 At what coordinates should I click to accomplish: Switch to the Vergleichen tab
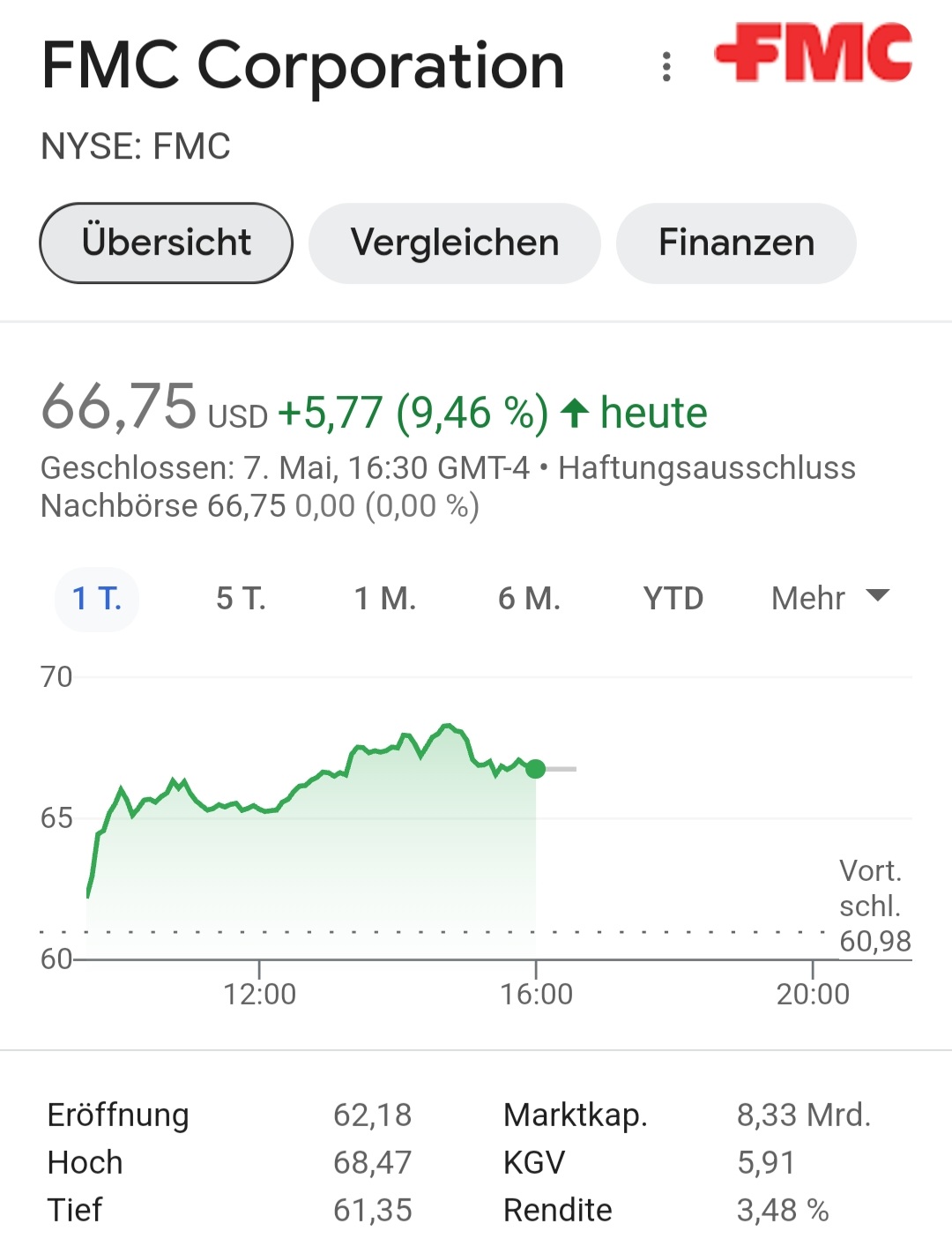tap(454, 242)
